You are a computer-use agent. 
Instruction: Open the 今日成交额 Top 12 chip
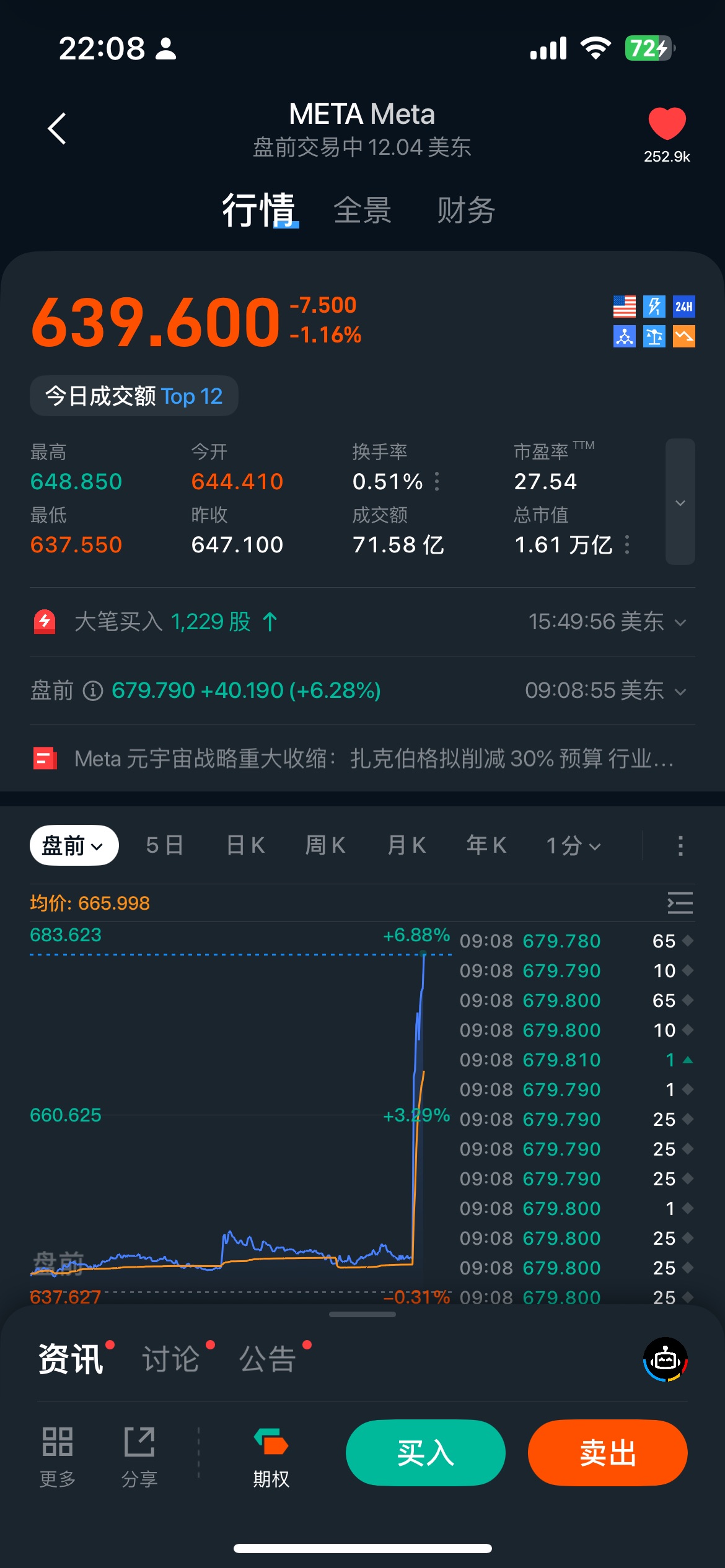[134, 396]
